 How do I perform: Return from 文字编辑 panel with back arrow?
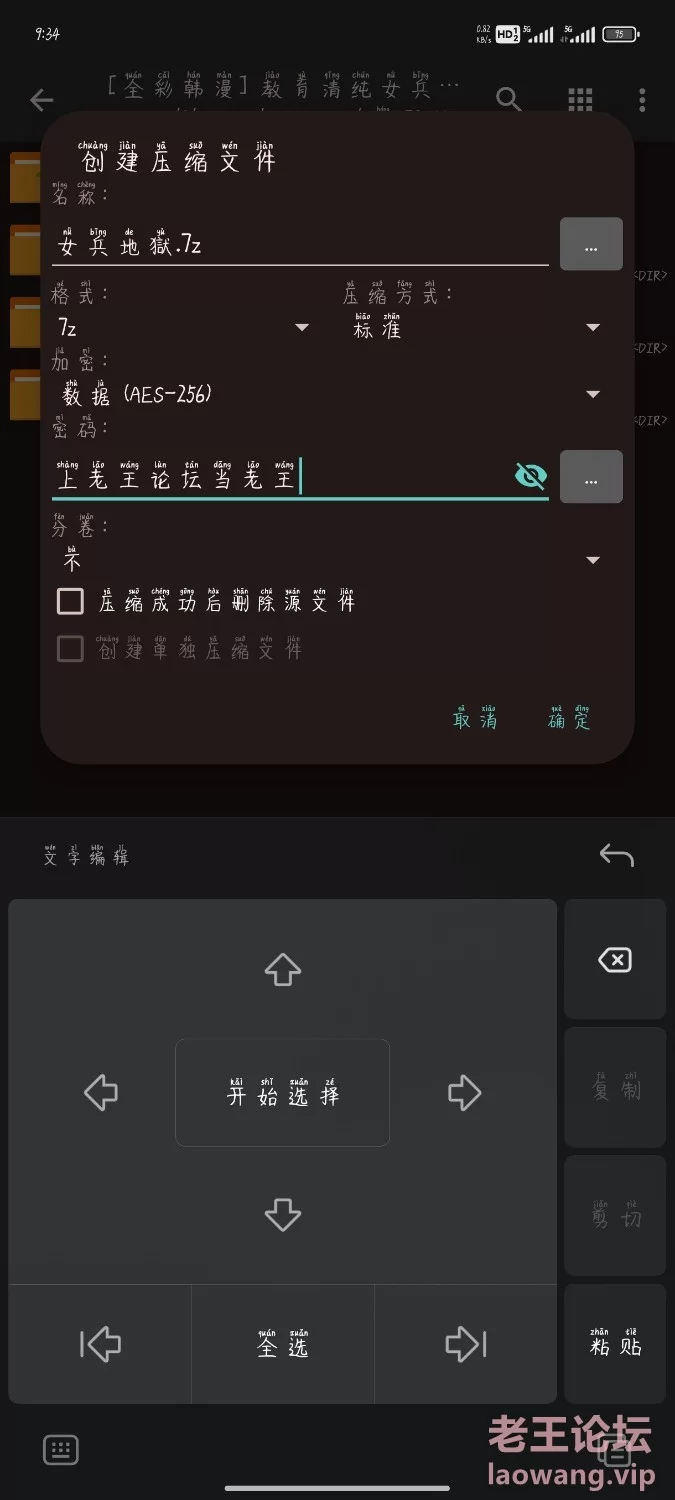(x=616, y=855)
